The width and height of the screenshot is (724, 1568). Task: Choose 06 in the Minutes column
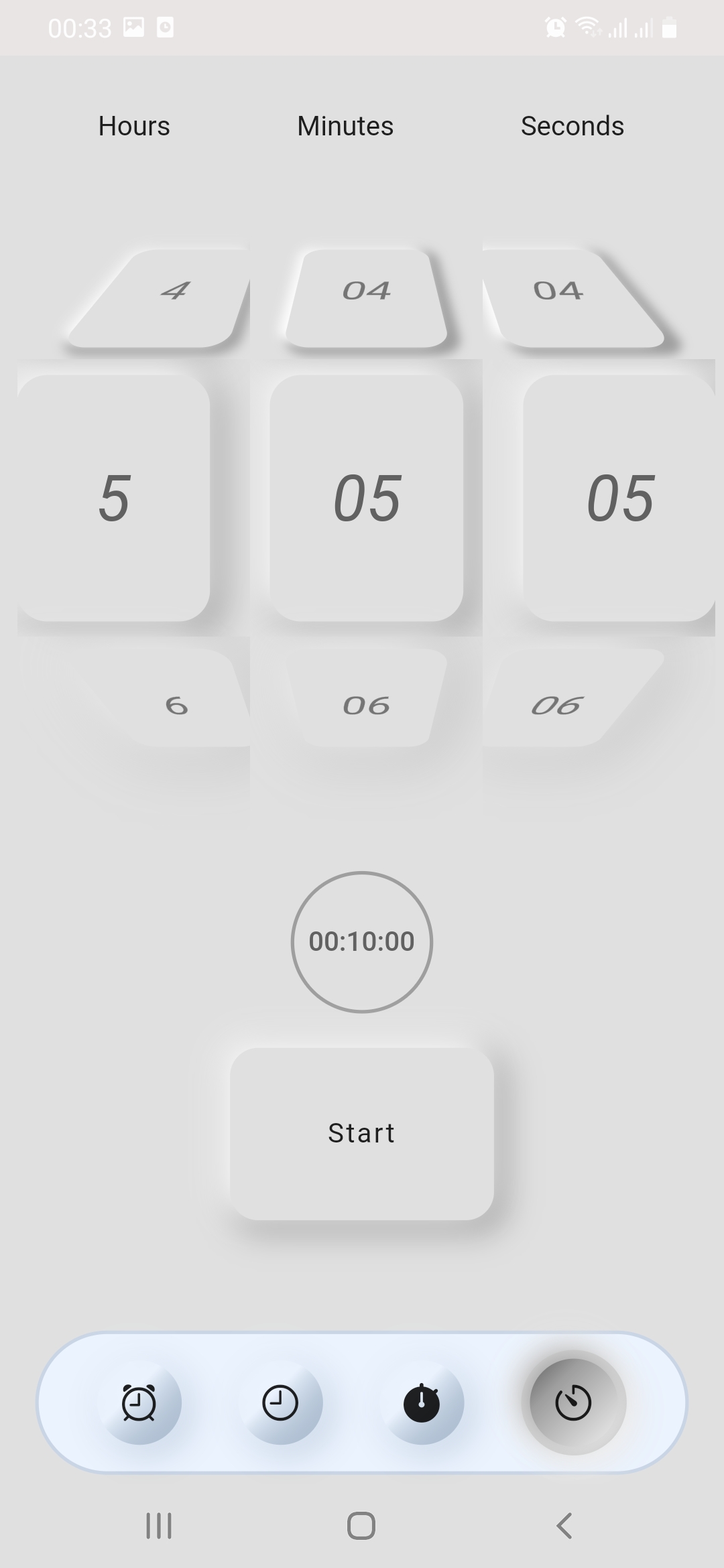(x=365, y=704)
